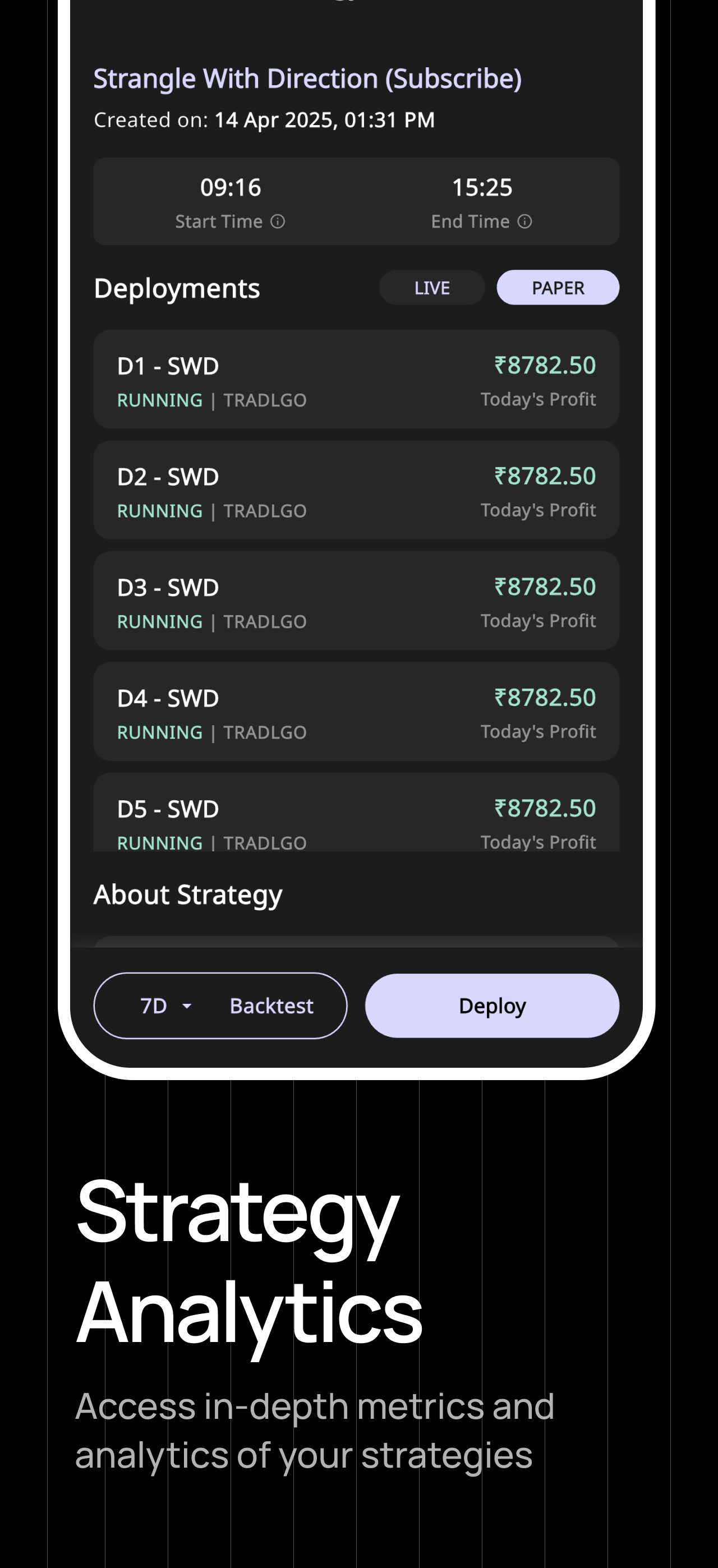Click the RUNNING status on D1 - SWD

pos(159,400)
